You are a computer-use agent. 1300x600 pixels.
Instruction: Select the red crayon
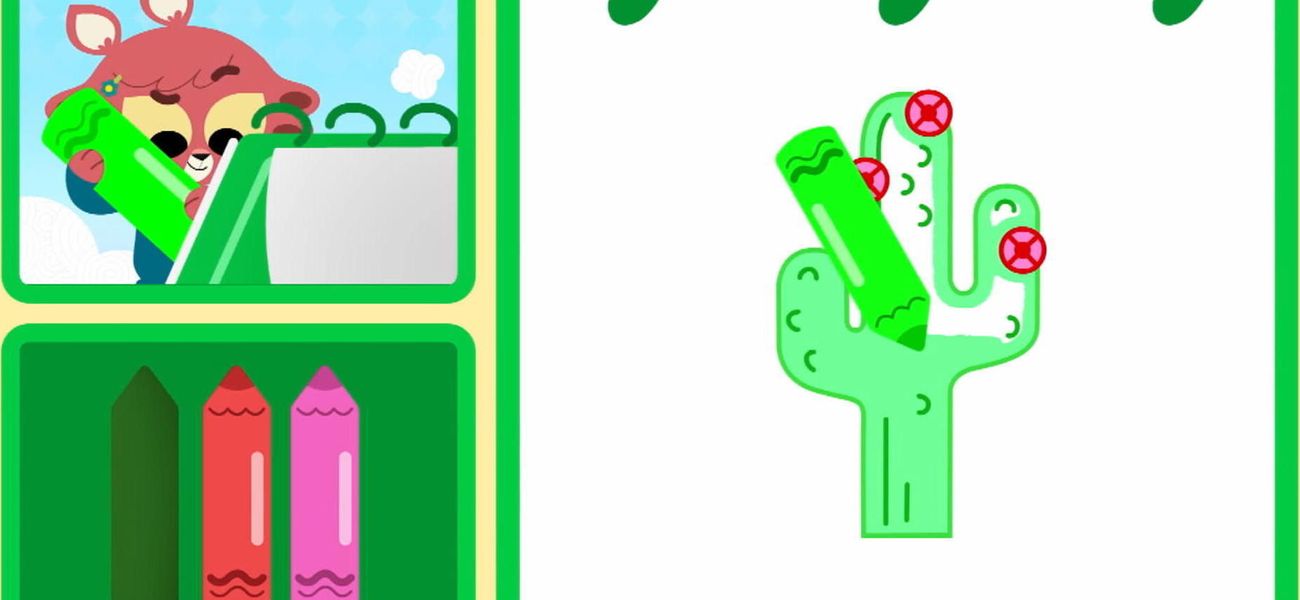click(x=236, y=480)
